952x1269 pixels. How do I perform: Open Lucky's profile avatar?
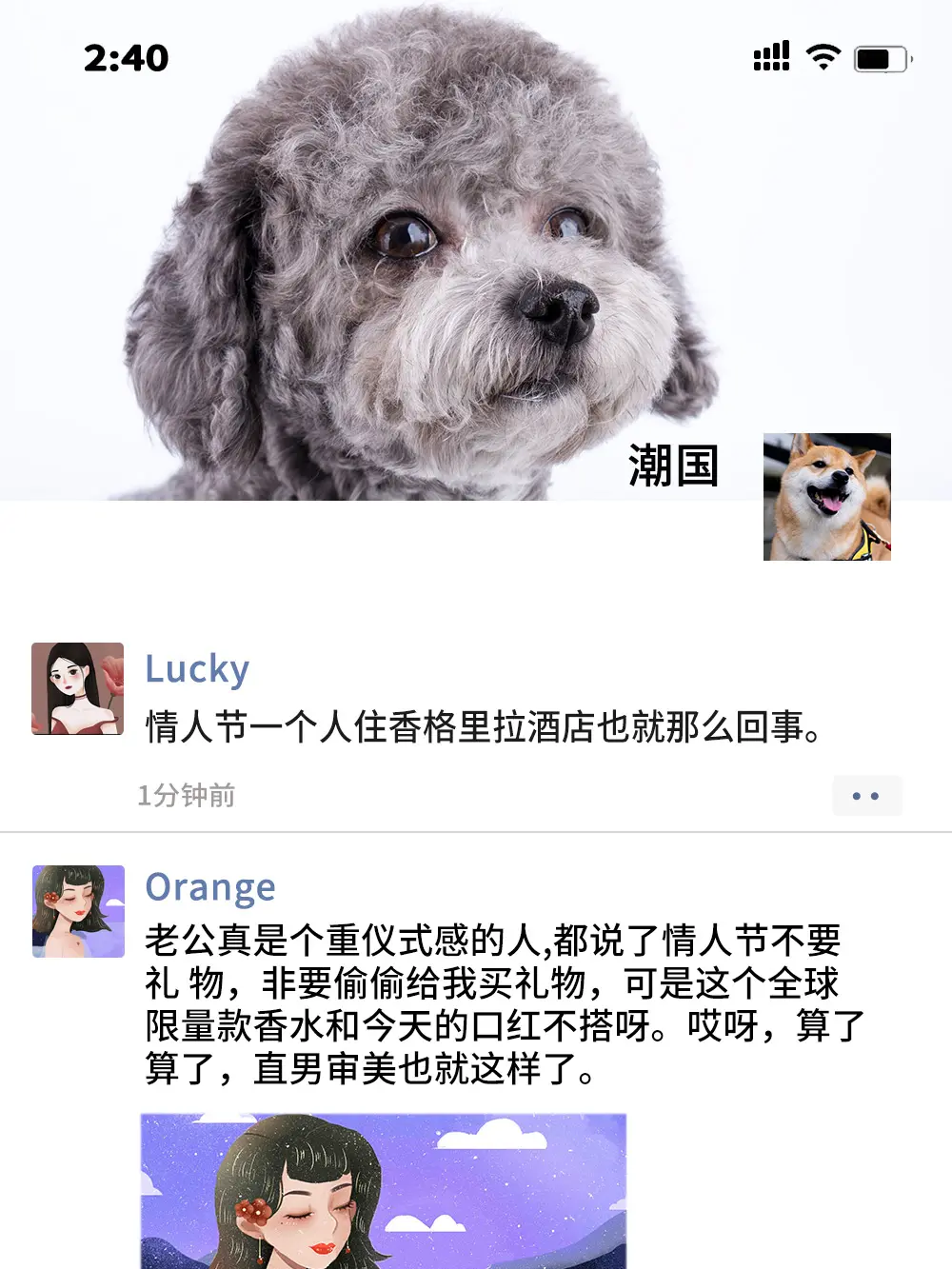click(77, 688)
